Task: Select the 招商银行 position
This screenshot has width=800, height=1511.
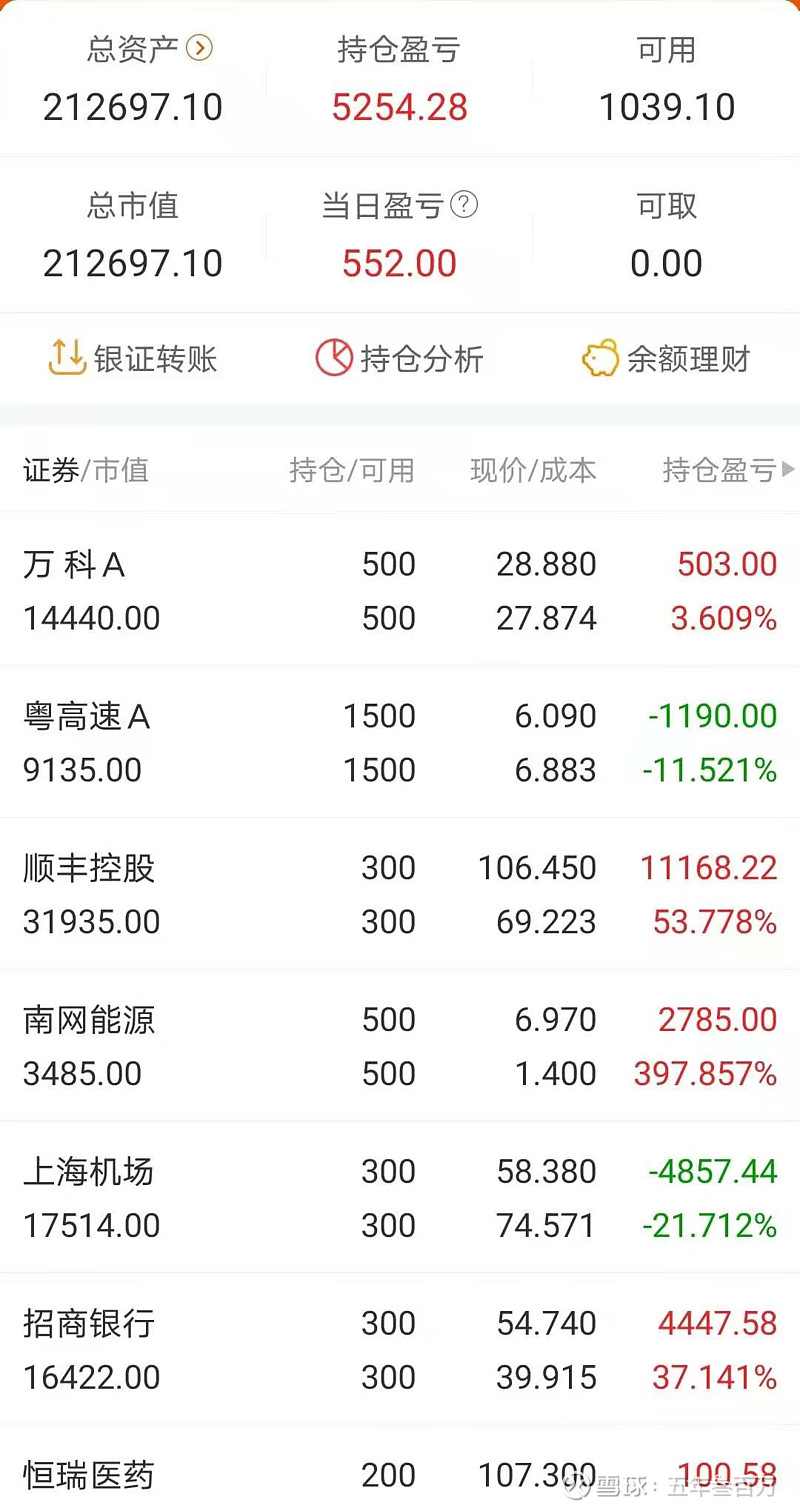Action: (400, 1350)
